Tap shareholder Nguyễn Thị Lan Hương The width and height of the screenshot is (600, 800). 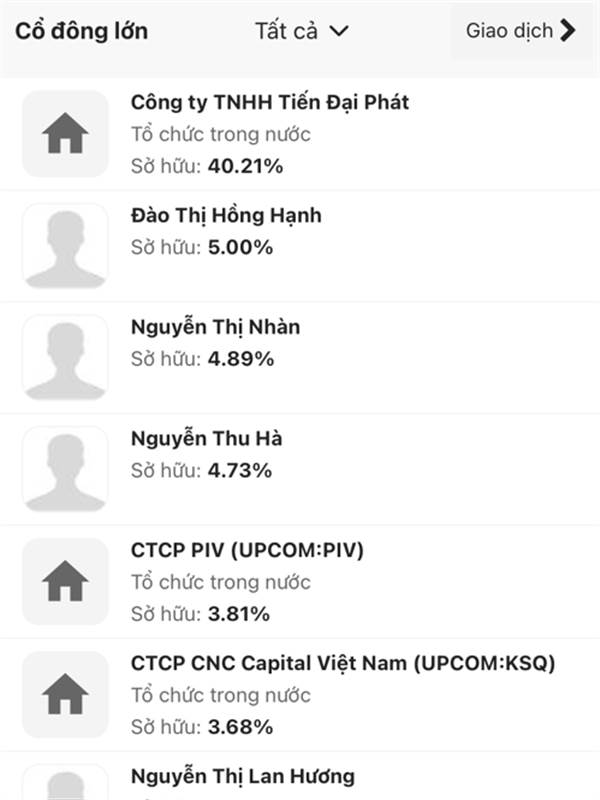tap(242, 775)
